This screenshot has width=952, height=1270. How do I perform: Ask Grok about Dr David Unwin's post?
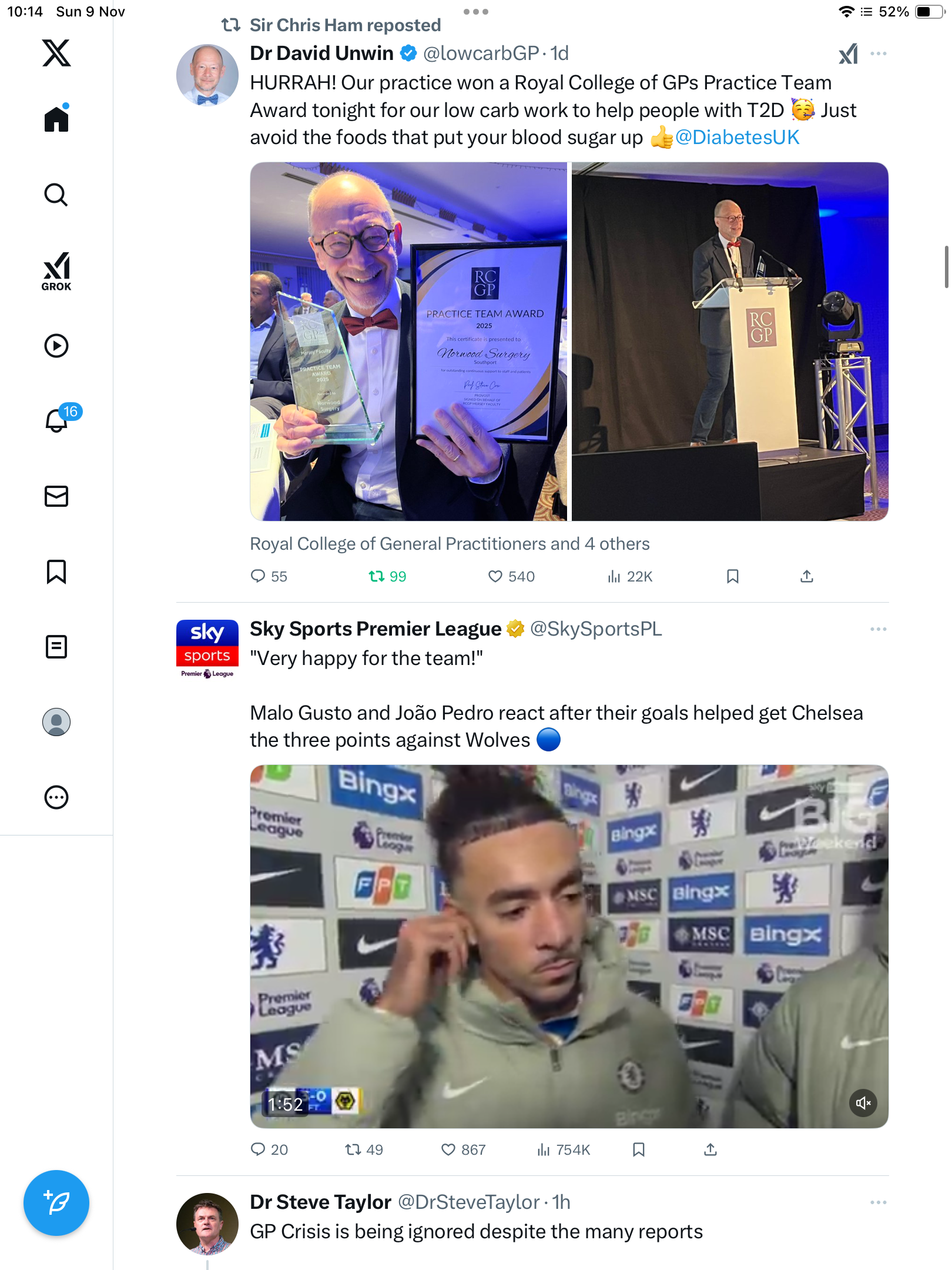click(848, 54)
